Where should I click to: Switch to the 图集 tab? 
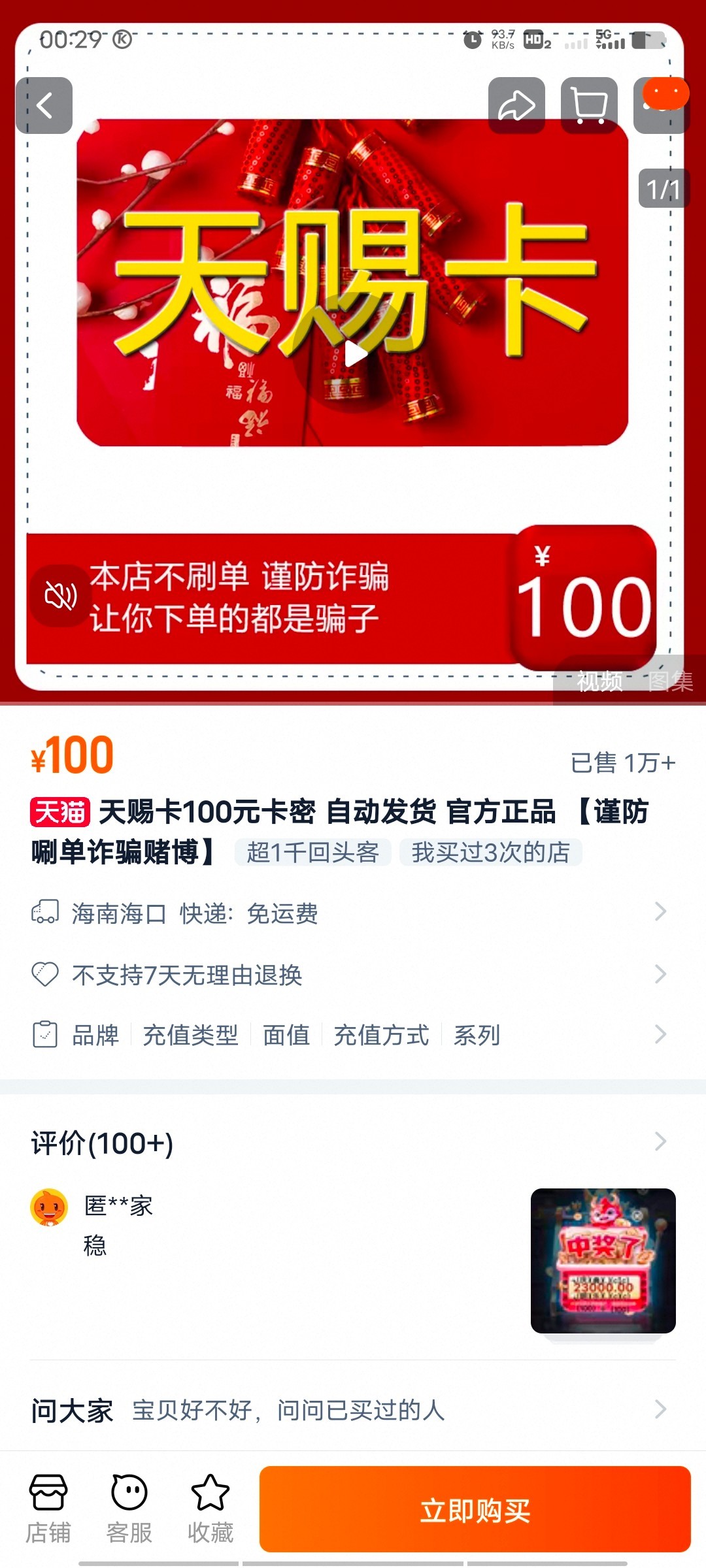[x=670, y=681]
